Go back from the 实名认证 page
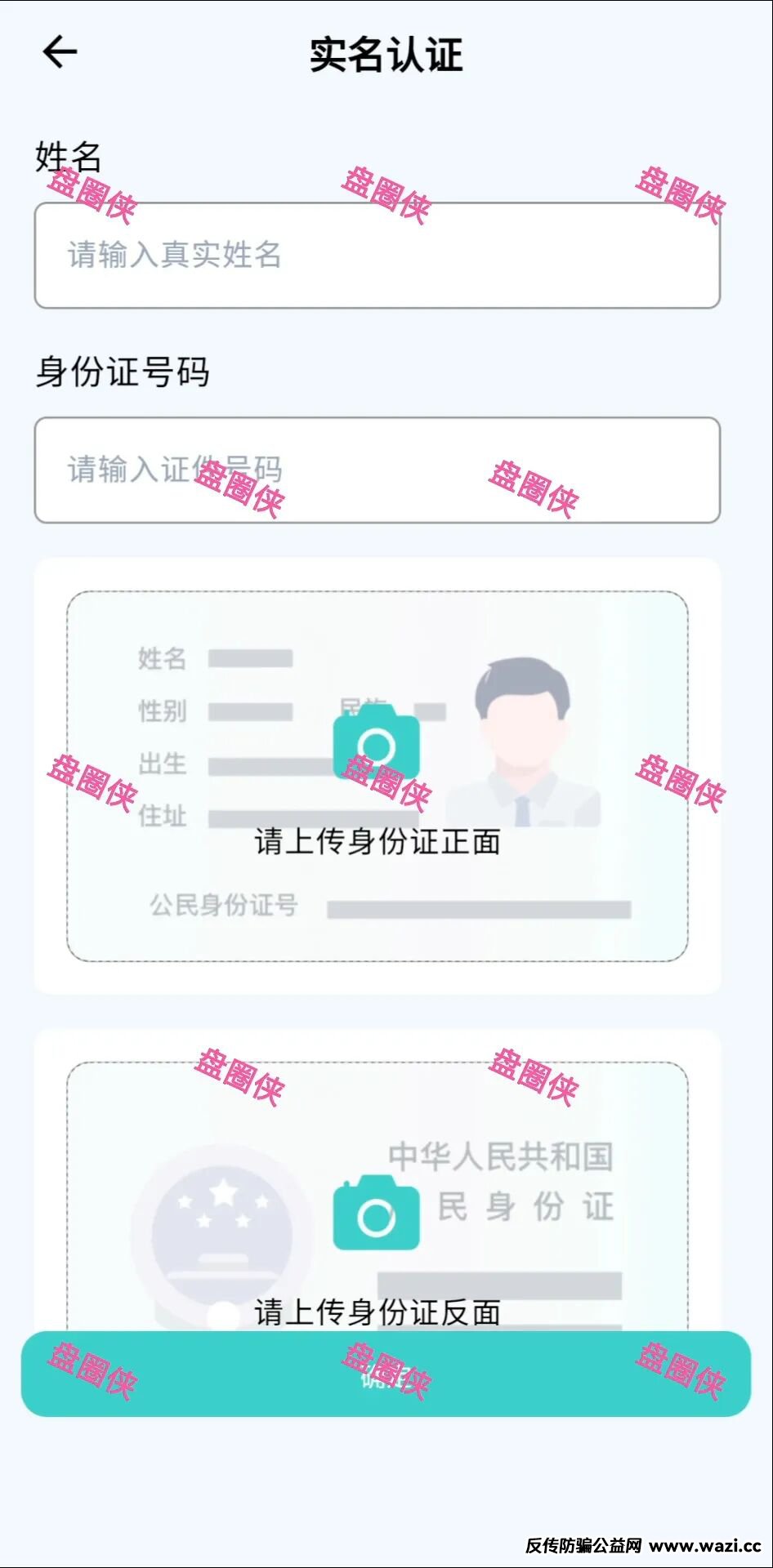Screen dimensions: 773x1568 point(60,52)
